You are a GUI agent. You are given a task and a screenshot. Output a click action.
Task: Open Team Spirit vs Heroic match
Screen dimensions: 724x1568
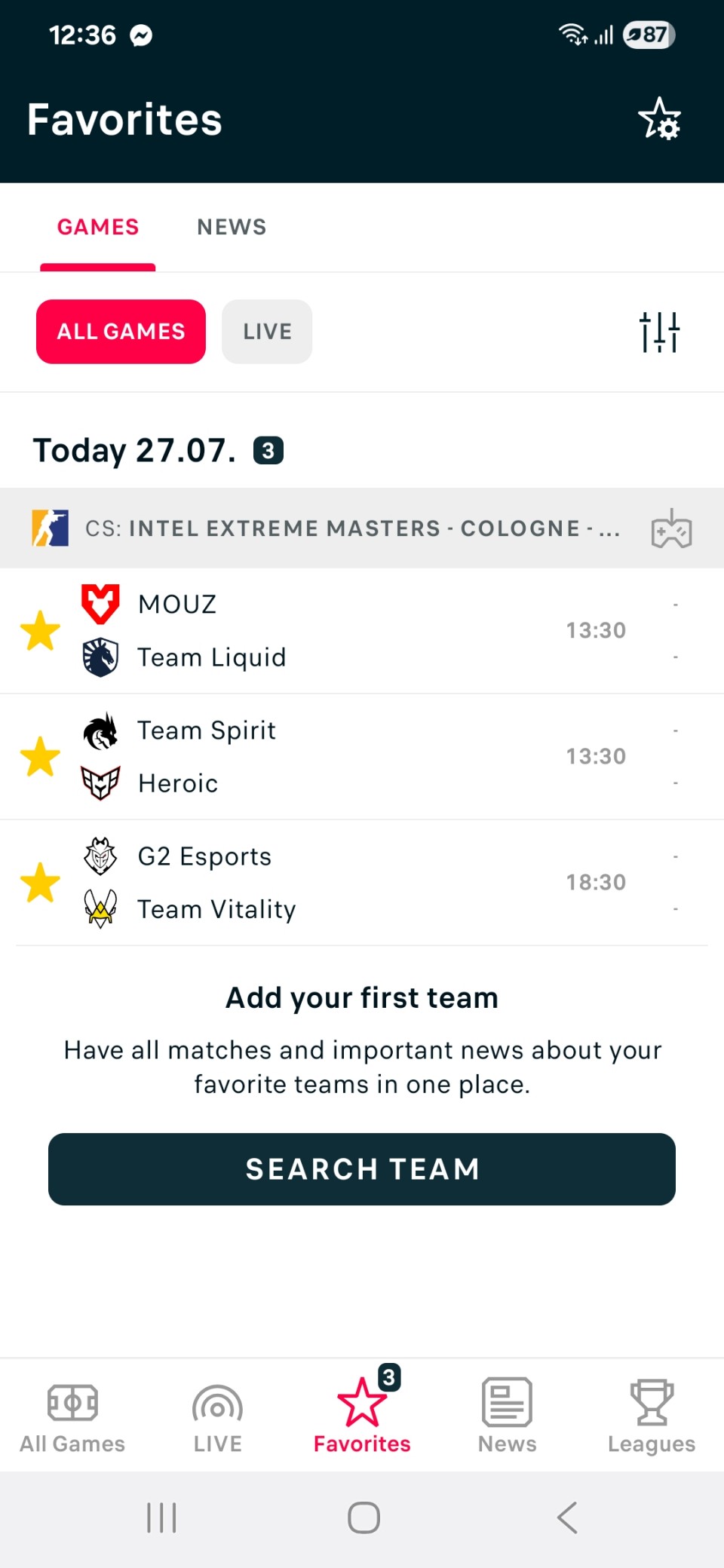coord(362,757)
